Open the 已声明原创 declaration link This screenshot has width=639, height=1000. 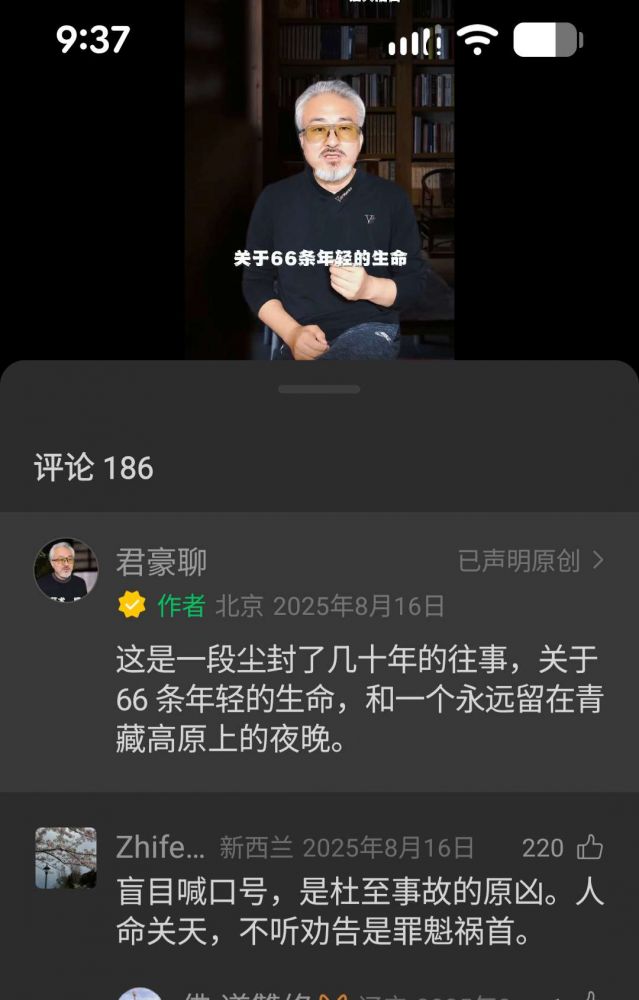click(x=531, y=561)
